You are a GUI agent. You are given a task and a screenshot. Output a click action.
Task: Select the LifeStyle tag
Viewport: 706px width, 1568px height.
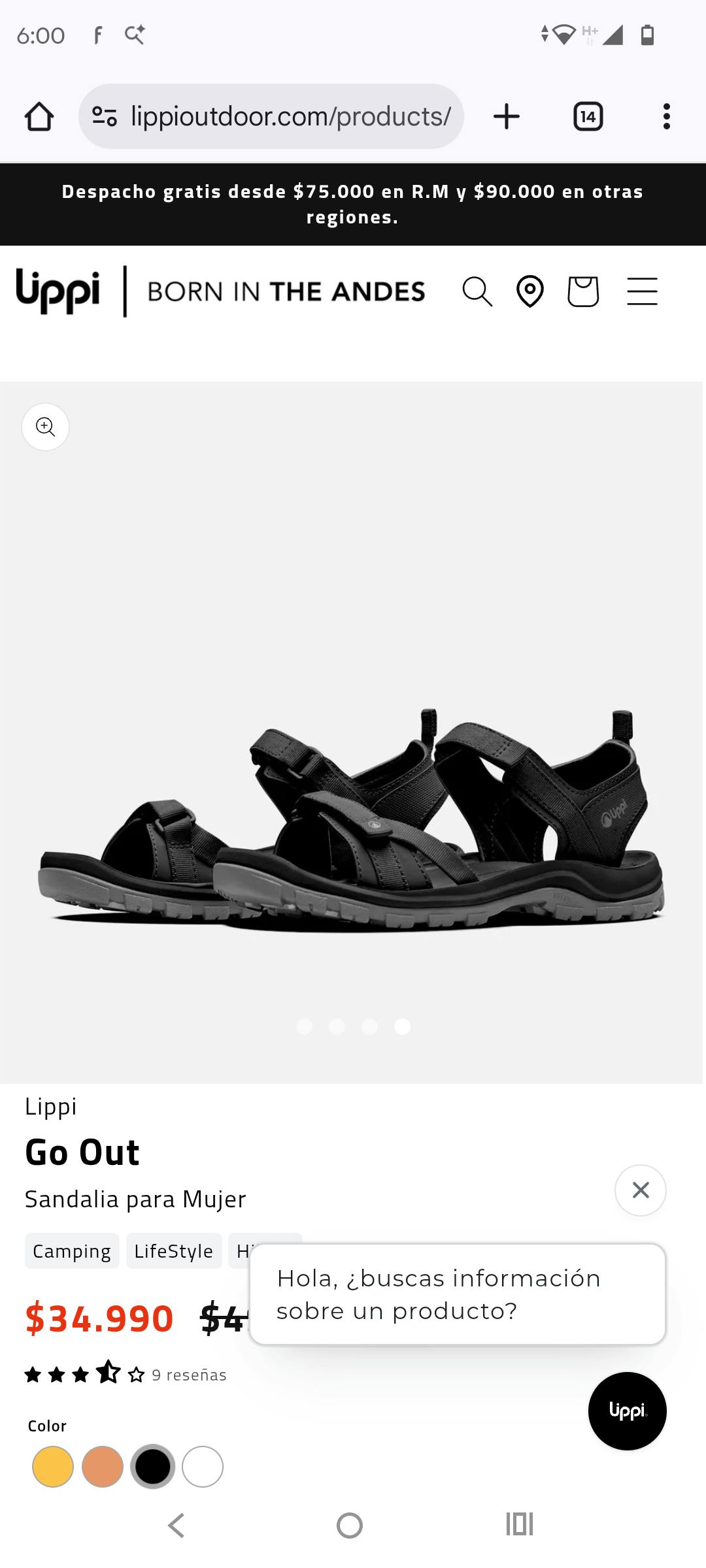pyautogui.click(x=174, y=1251)
